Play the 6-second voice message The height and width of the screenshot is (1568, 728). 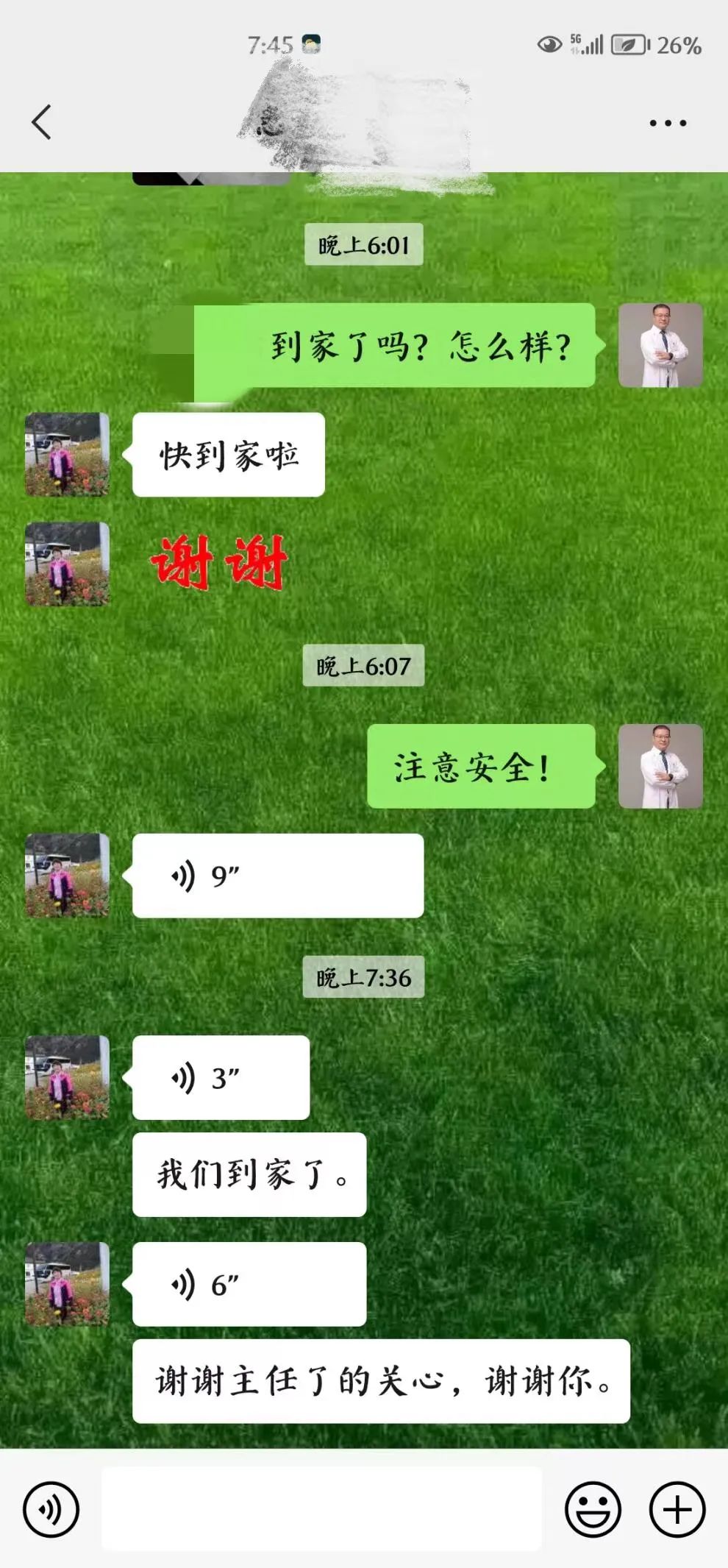pos(249,1284)
